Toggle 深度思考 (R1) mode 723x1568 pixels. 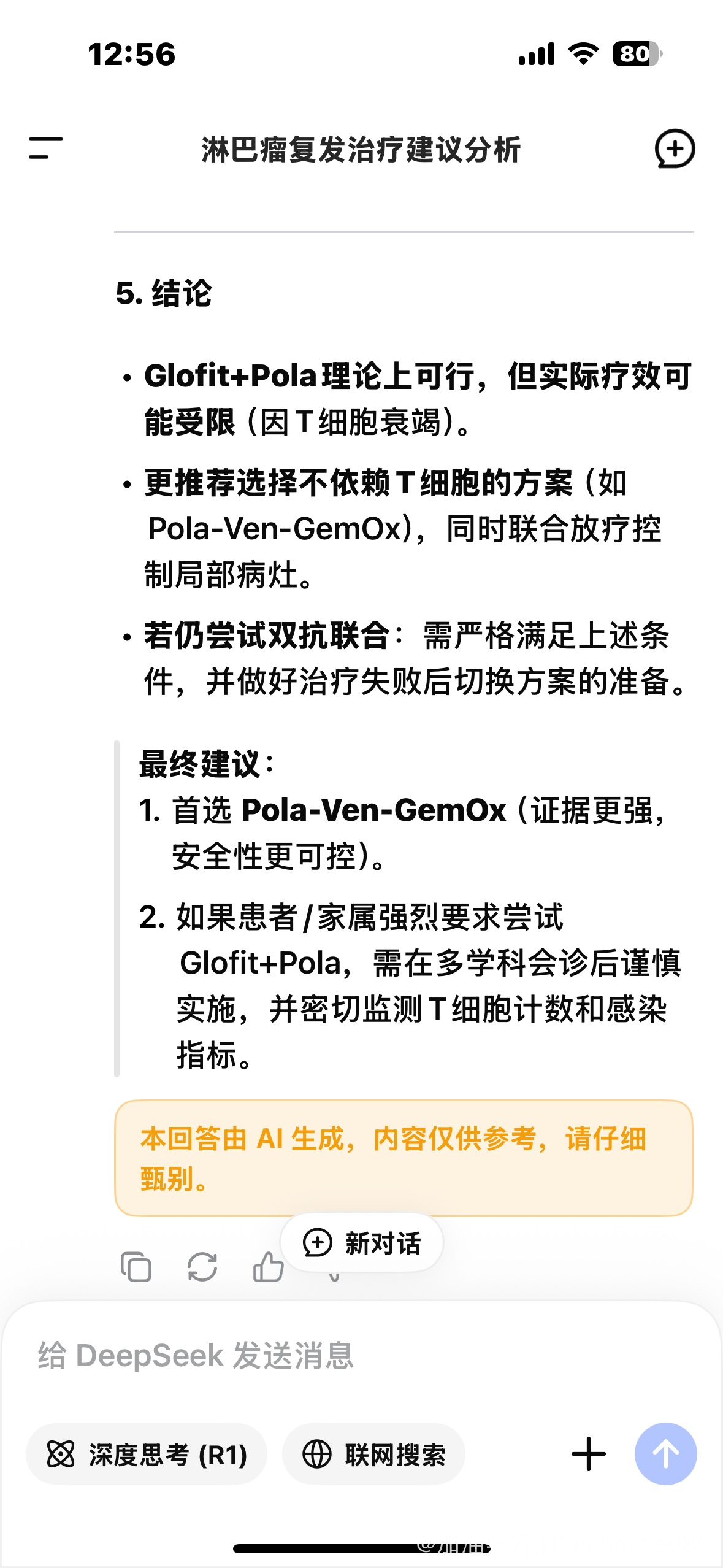(x=147, y=1454)
